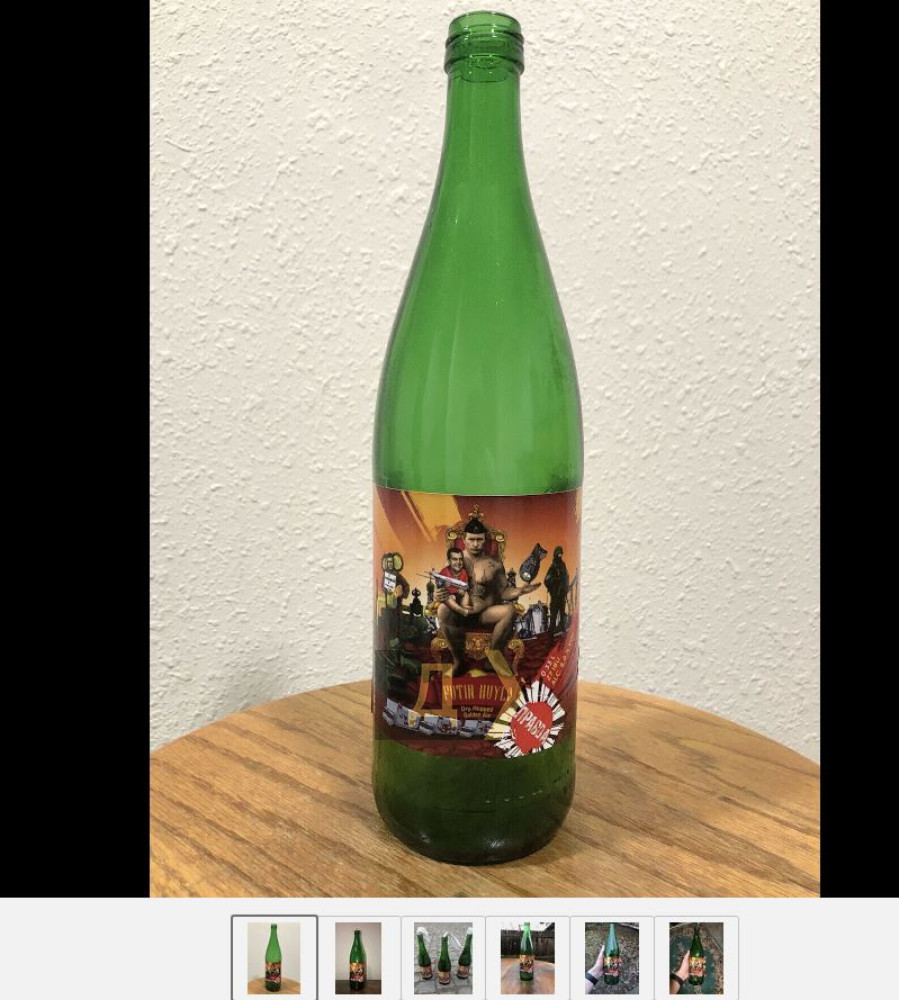This screenshot has height=1000, width=899.
Task: Tap the main bottle photo to enlarge
Action: (484, 448)
